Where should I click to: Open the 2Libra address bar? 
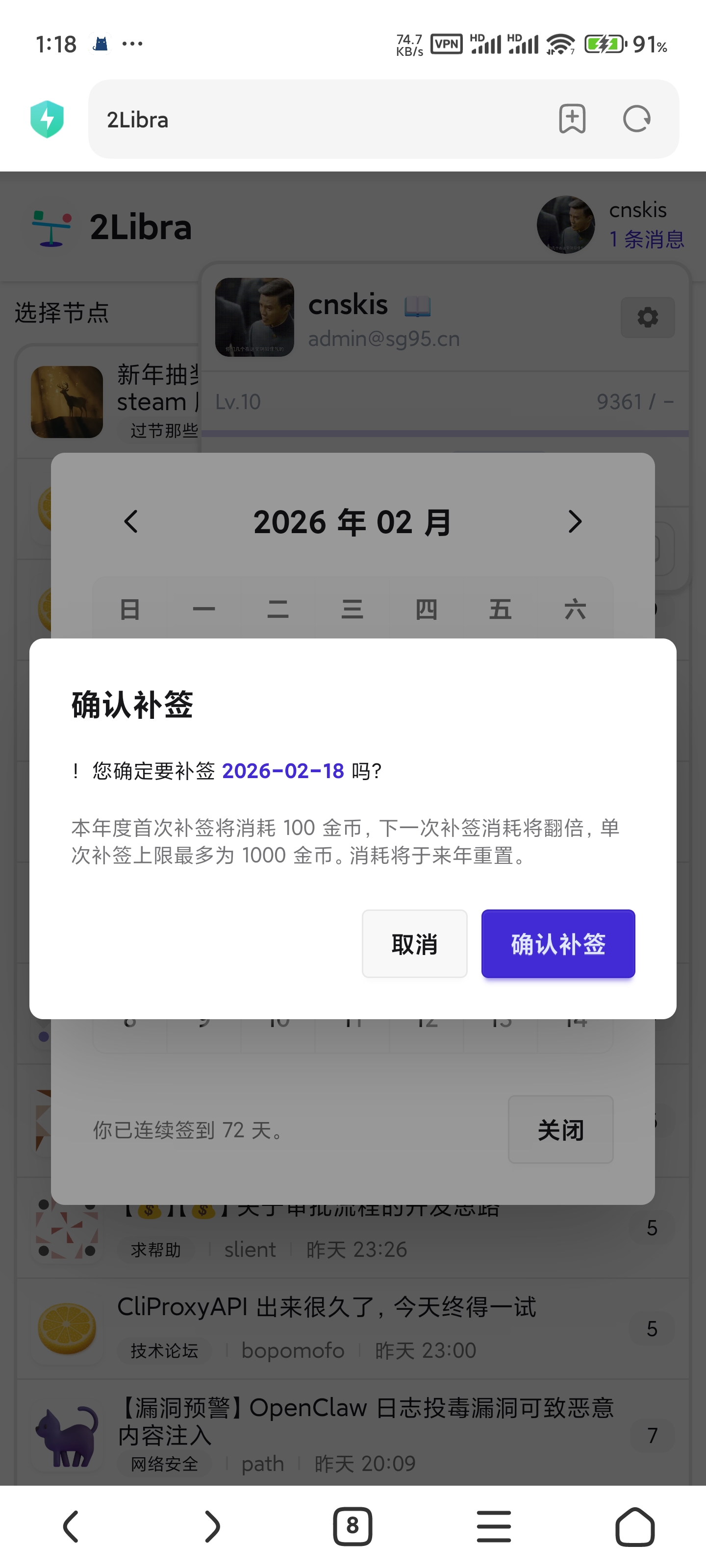click(317, 119)
